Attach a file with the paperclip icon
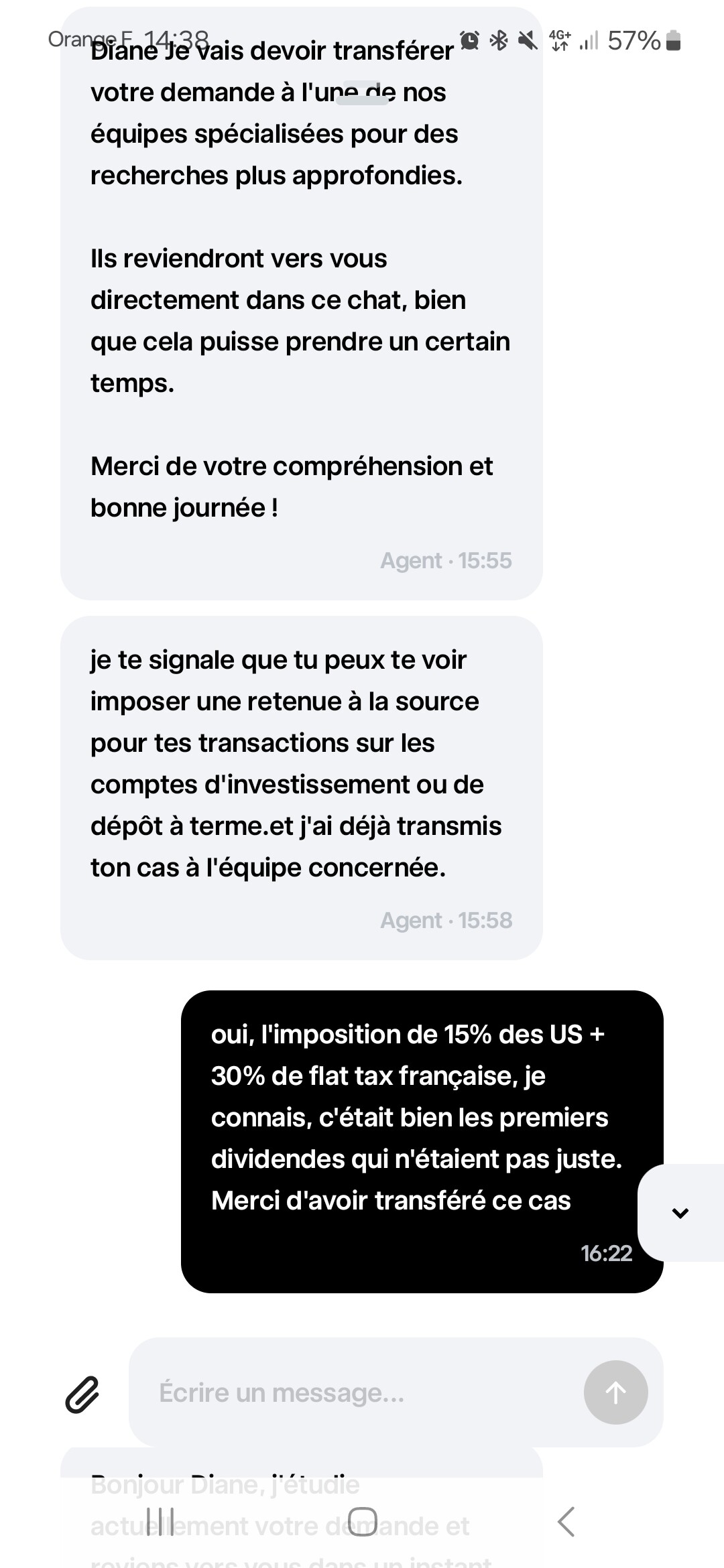 click(82, 1394)
